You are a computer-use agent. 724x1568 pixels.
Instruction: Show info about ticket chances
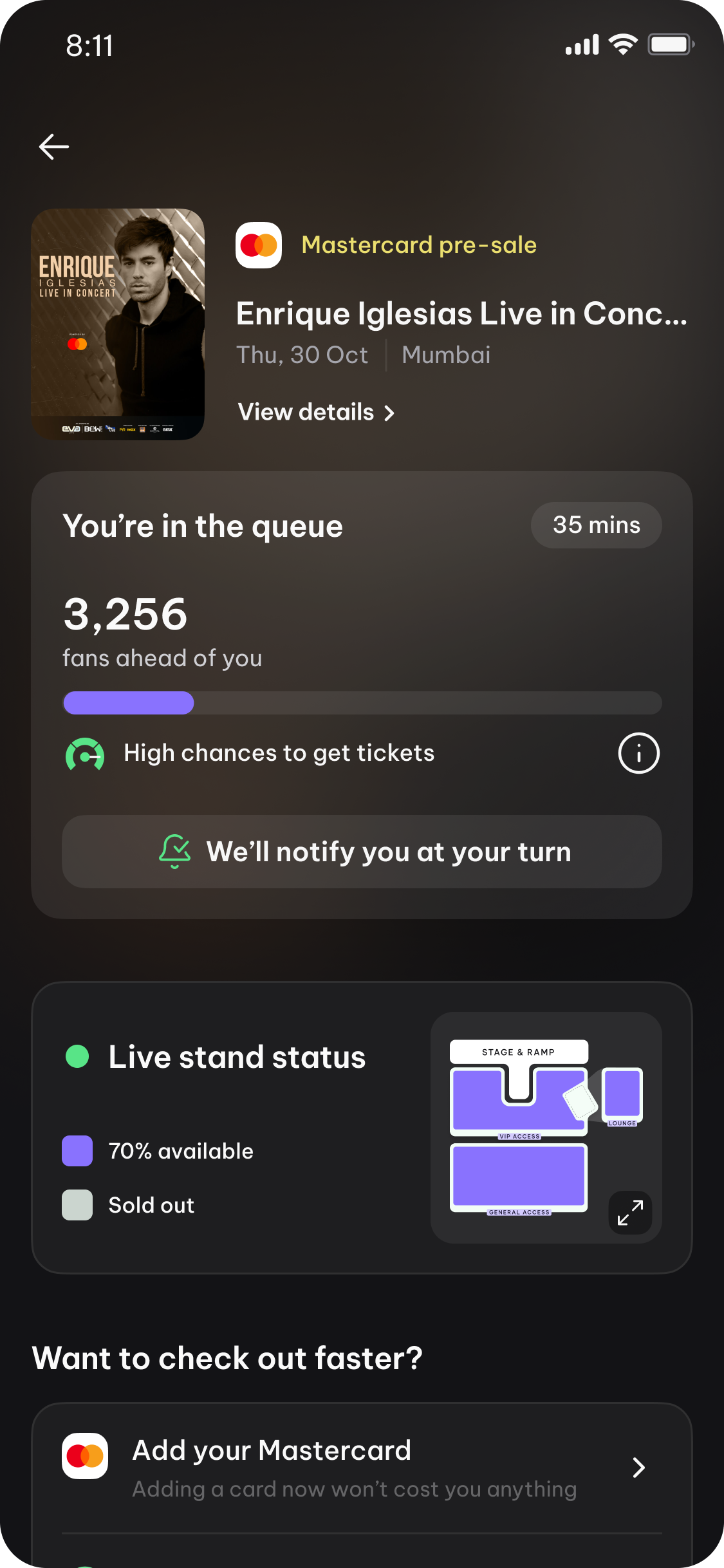tap(638, 753)
